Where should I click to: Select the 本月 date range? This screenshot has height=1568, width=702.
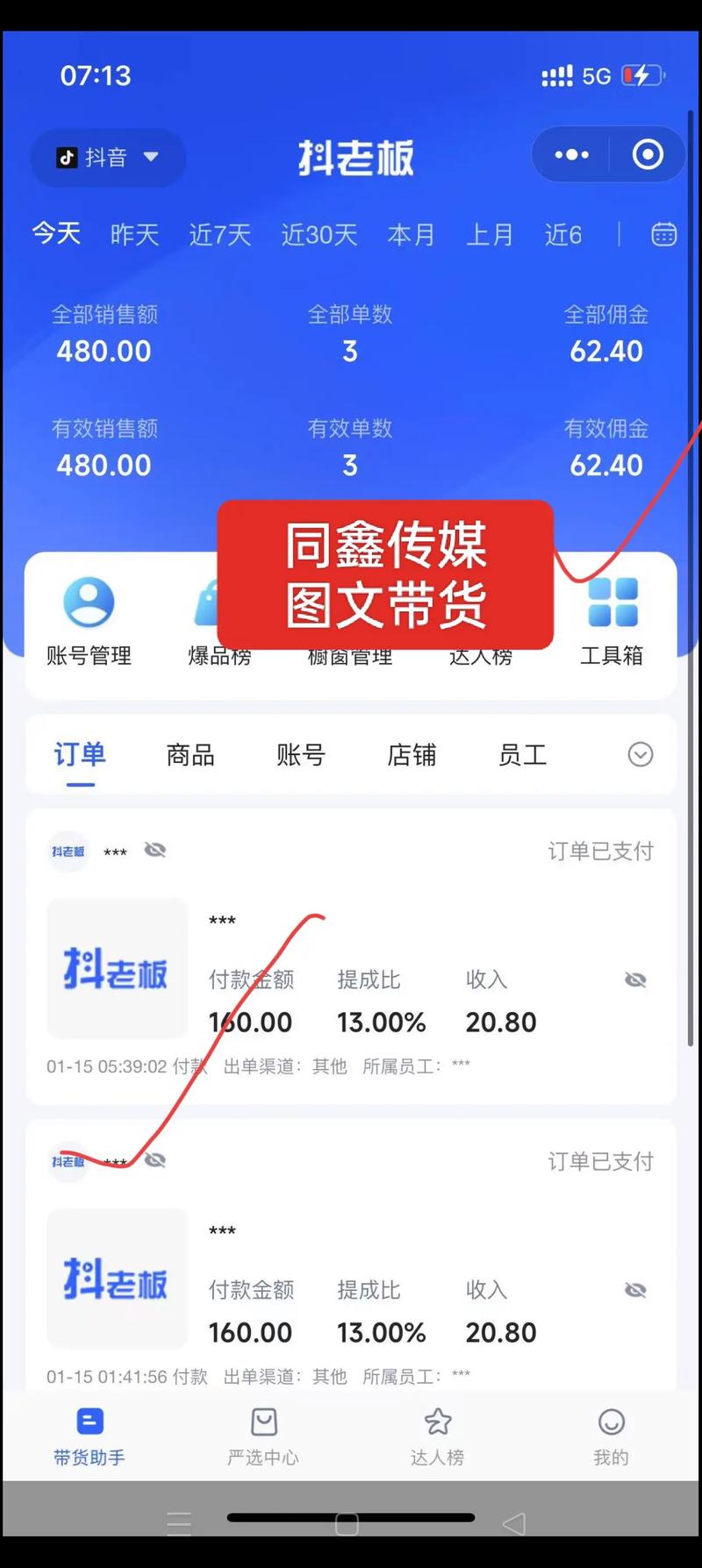[412, 234]
